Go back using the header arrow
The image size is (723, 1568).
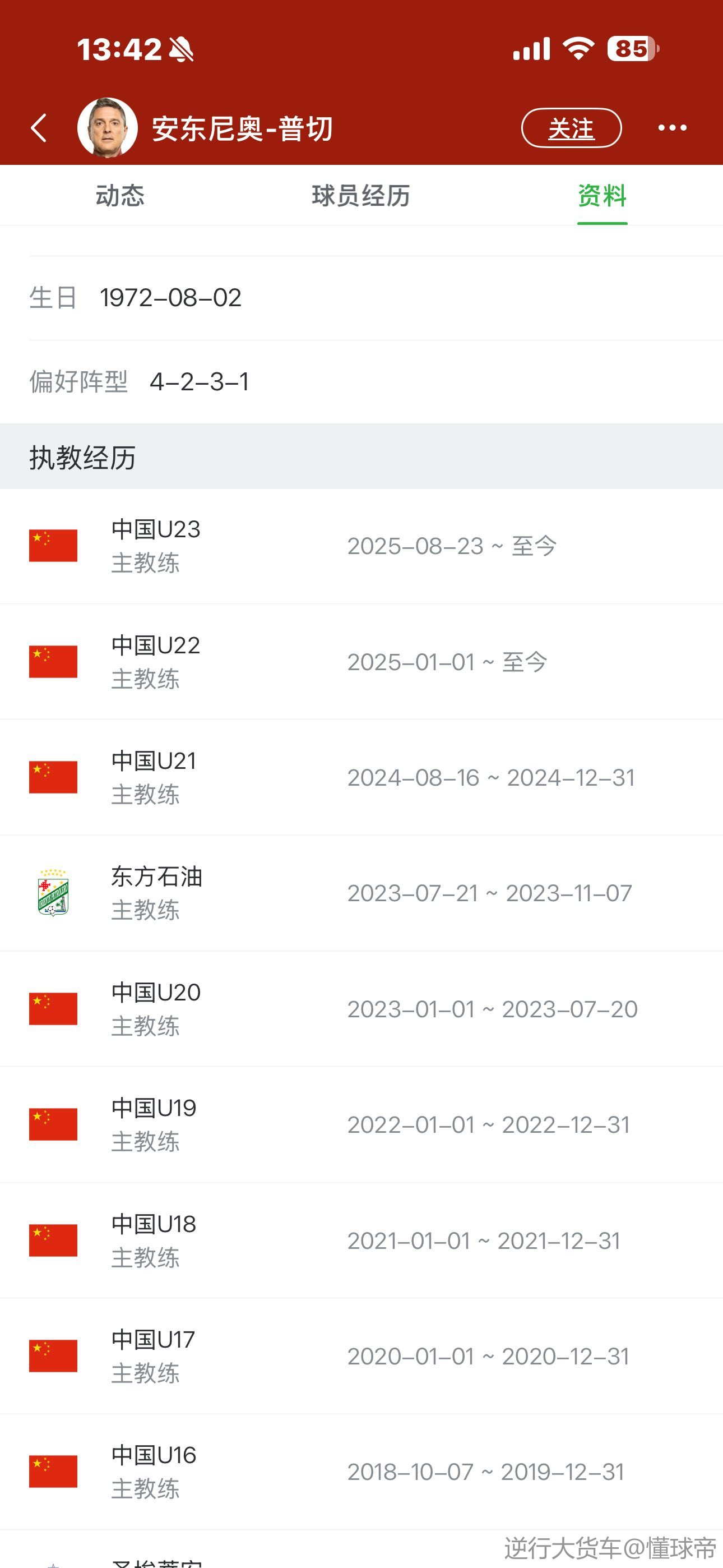click(x=39, y=128)
